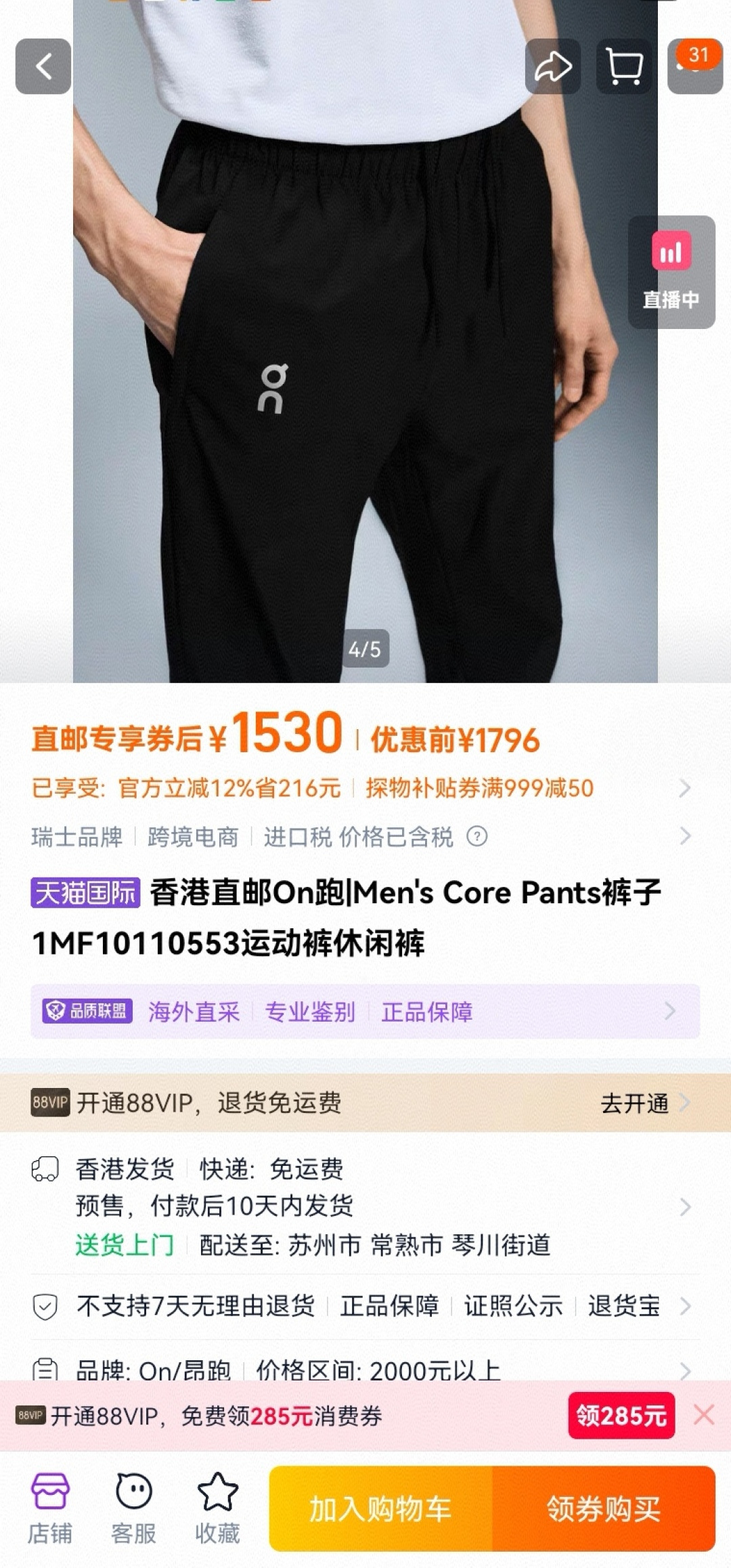The height and width of the screenshot is (1568, 731).
Task: Dismiss the 88VIP coupon banner
Action: 704,1414
